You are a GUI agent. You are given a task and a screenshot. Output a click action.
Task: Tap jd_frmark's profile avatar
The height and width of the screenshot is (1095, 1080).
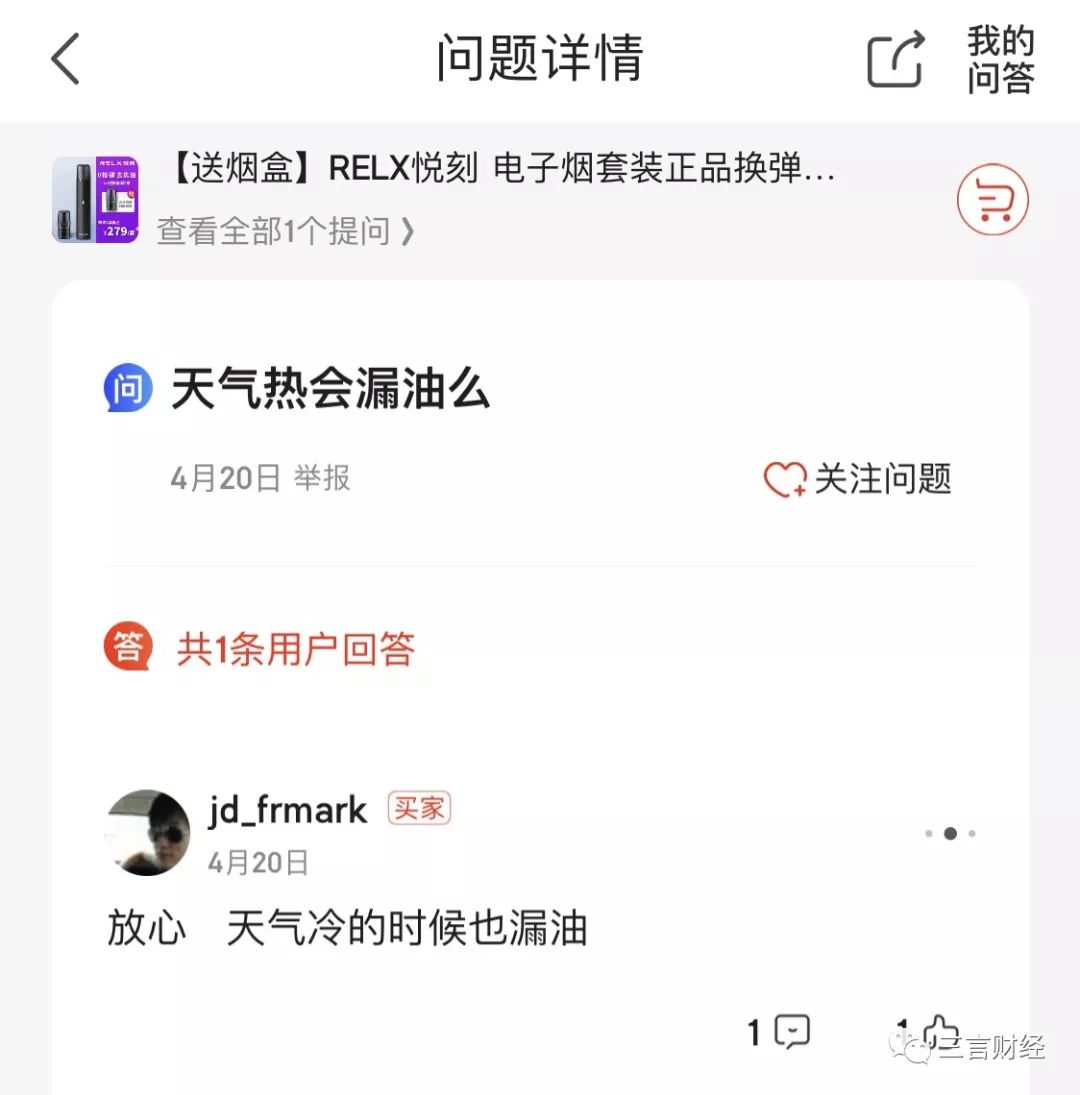(146, 832)
